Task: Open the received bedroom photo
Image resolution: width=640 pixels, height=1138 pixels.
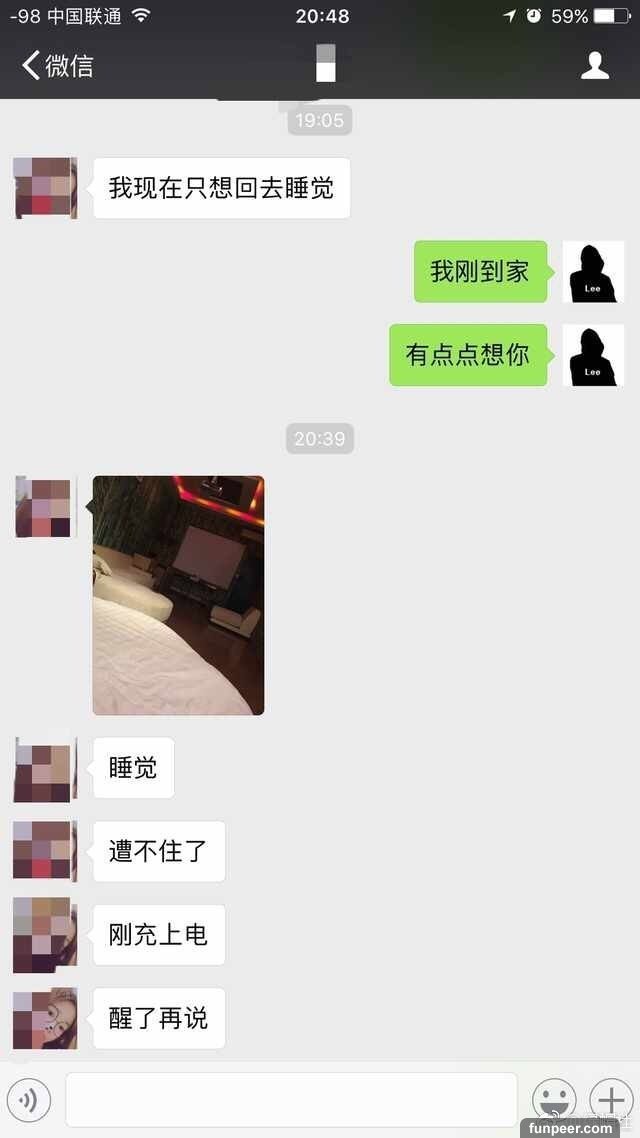Action: tap(178, 595)
